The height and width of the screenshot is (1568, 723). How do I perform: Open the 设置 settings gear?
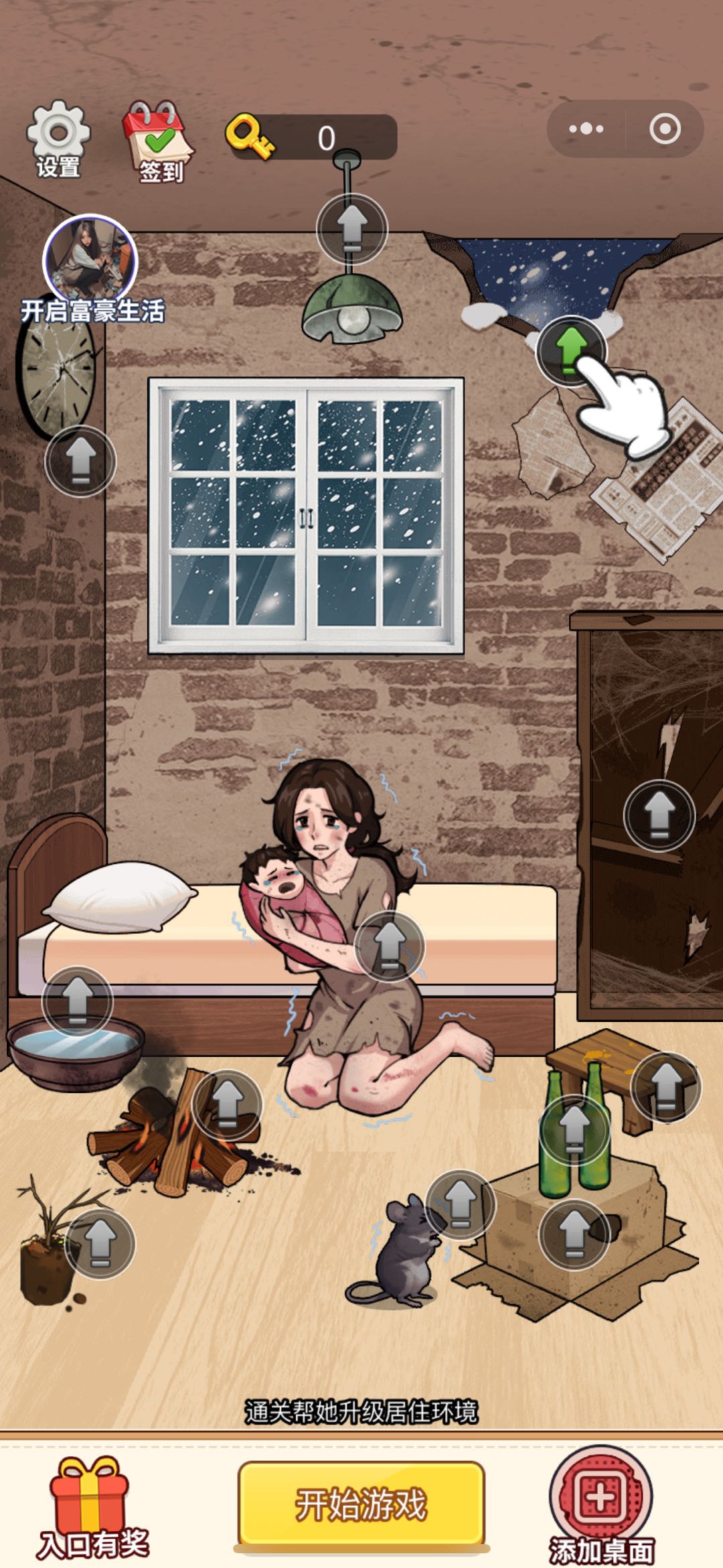58,139
